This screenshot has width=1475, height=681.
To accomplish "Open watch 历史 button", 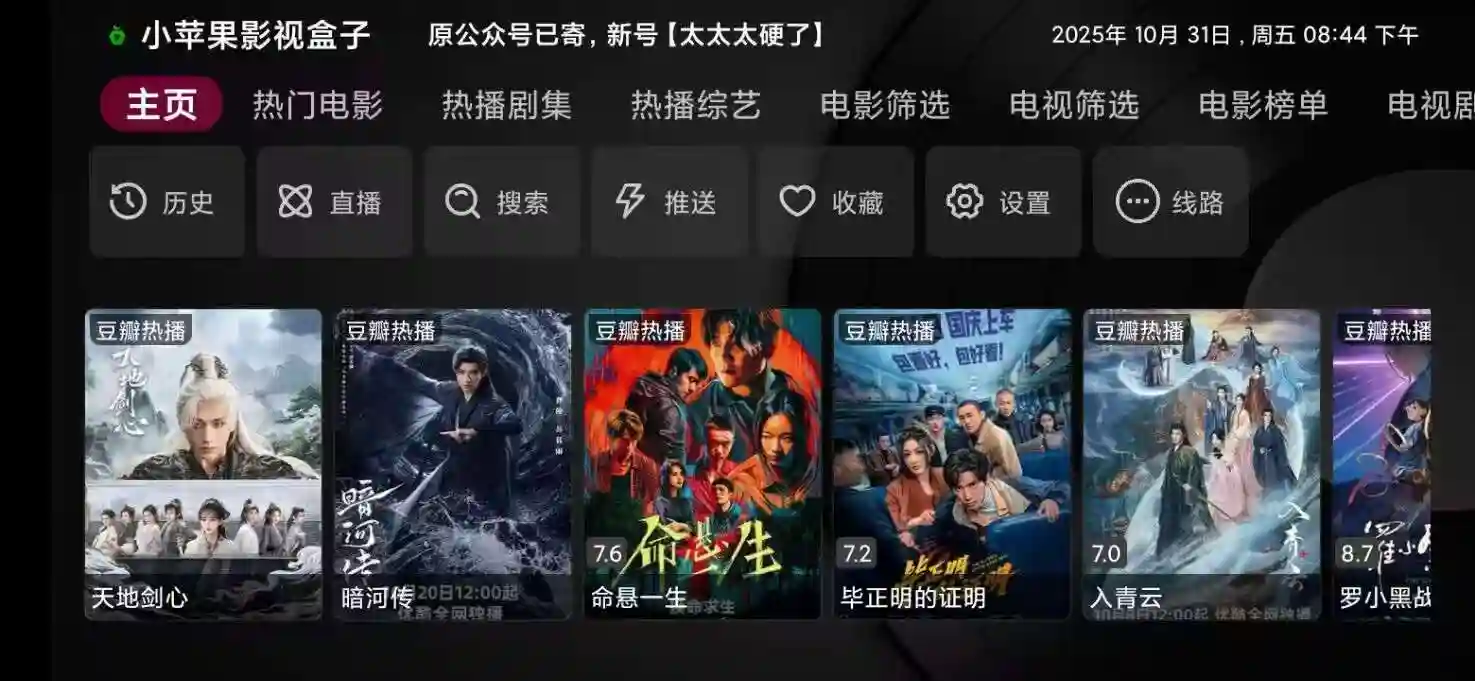I will coord(166,202).
